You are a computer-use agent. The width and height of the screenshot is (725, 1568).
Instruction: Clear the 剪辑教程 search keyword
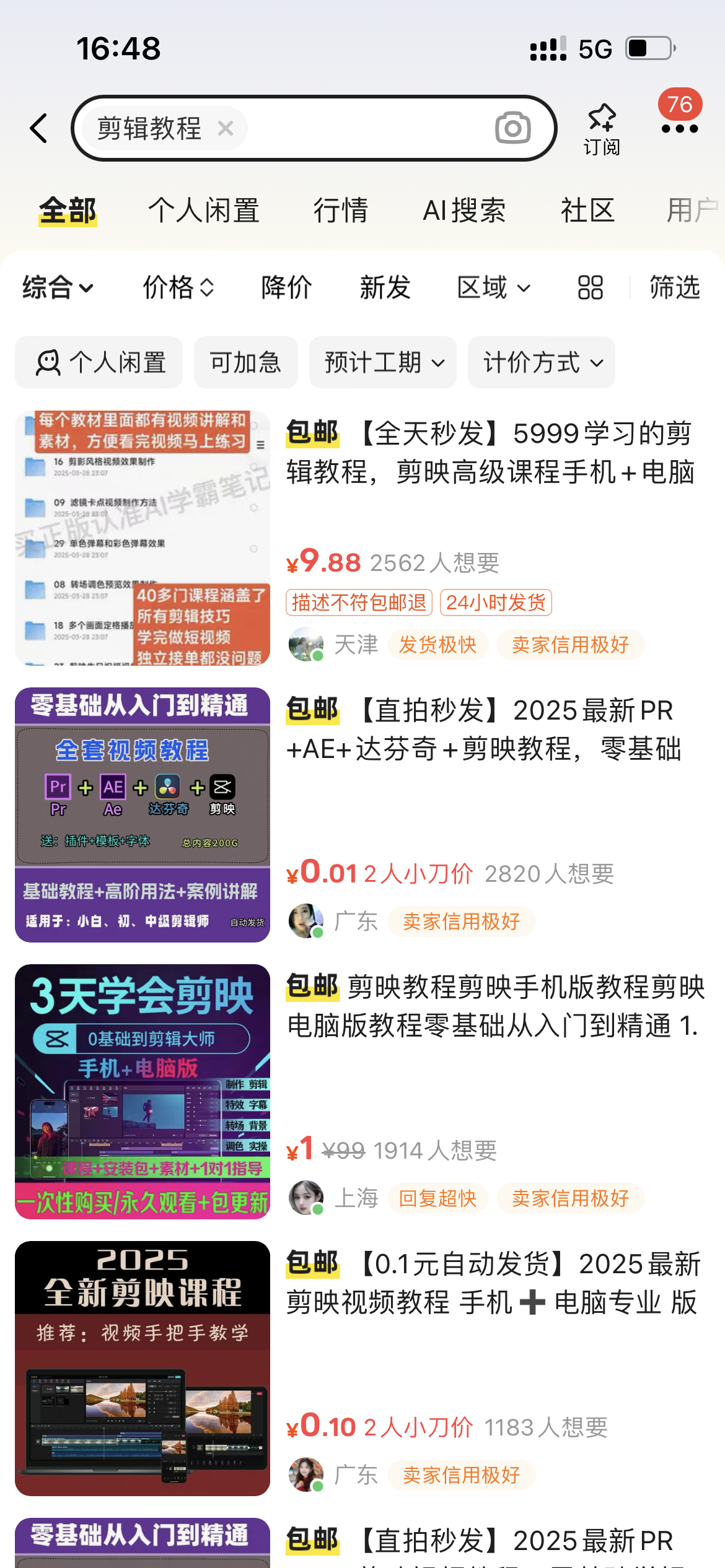coord(226,128)
